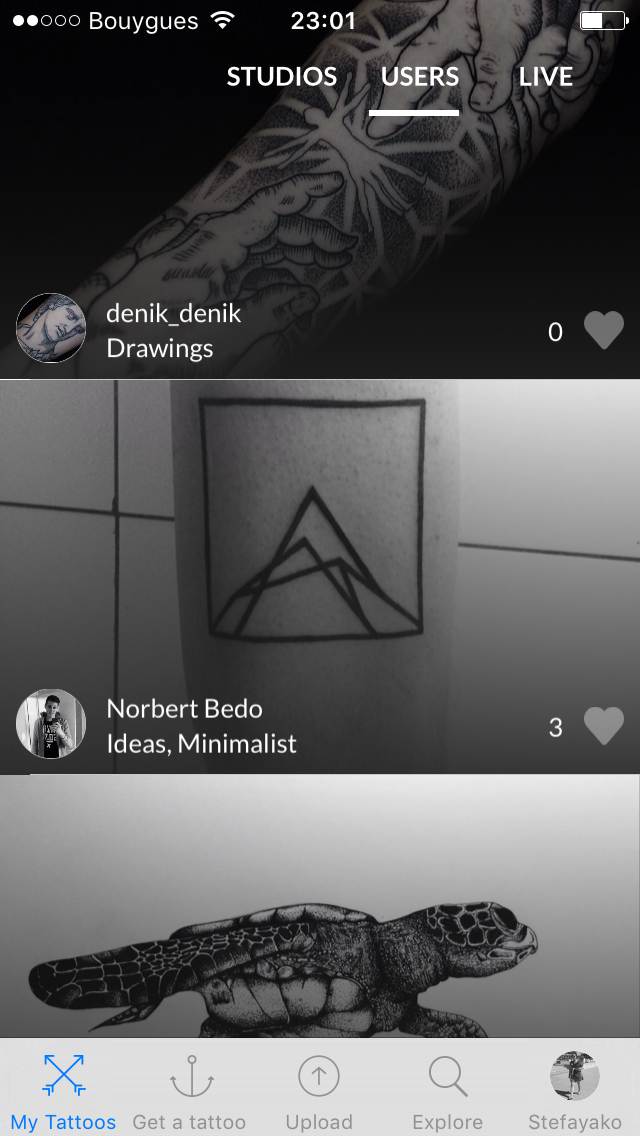Switch to the Explore tab
Viewport: 640px width, 1136px height.
(448, 1090)
